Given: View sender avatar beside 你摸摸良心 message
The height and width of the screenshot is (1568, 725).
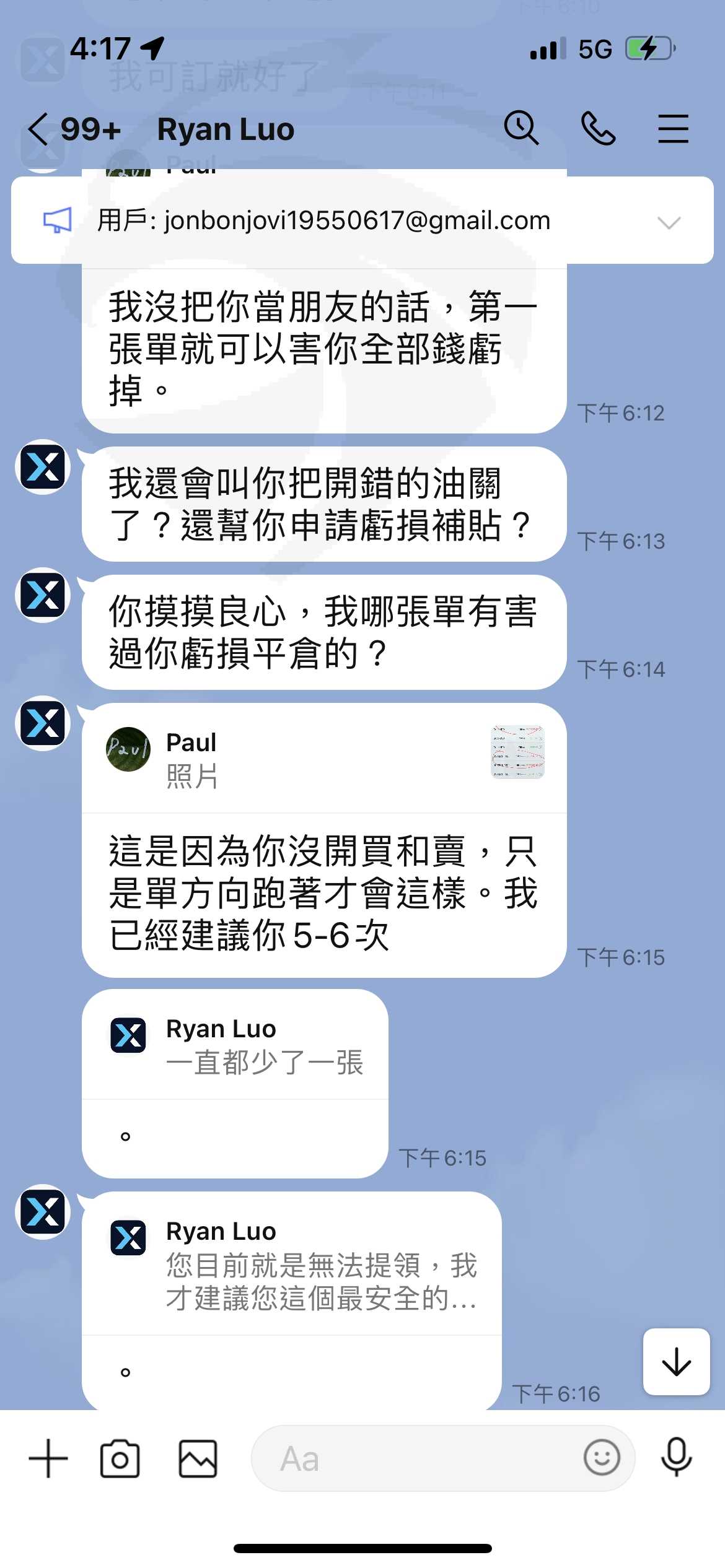Looking at the screenshot, I should point(43,595).
